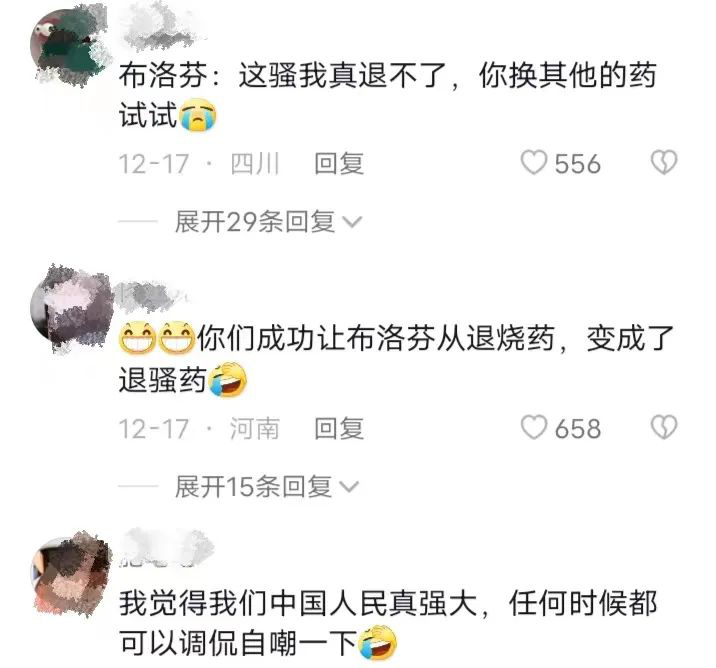Image resolution: width=716 pixels, height=668 pixels.
Task: Open avatar of the 四川 commenter
Action: coord(68,47)
